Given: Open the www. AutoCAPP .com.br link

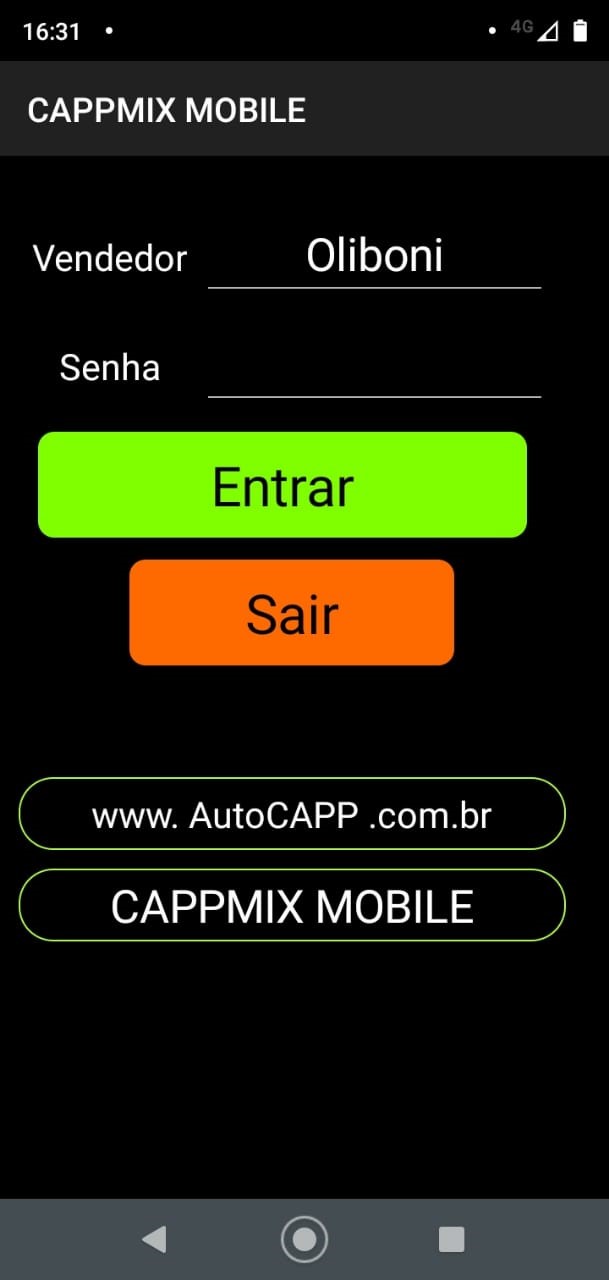Looking at the screenshot, I should (292, 814).
